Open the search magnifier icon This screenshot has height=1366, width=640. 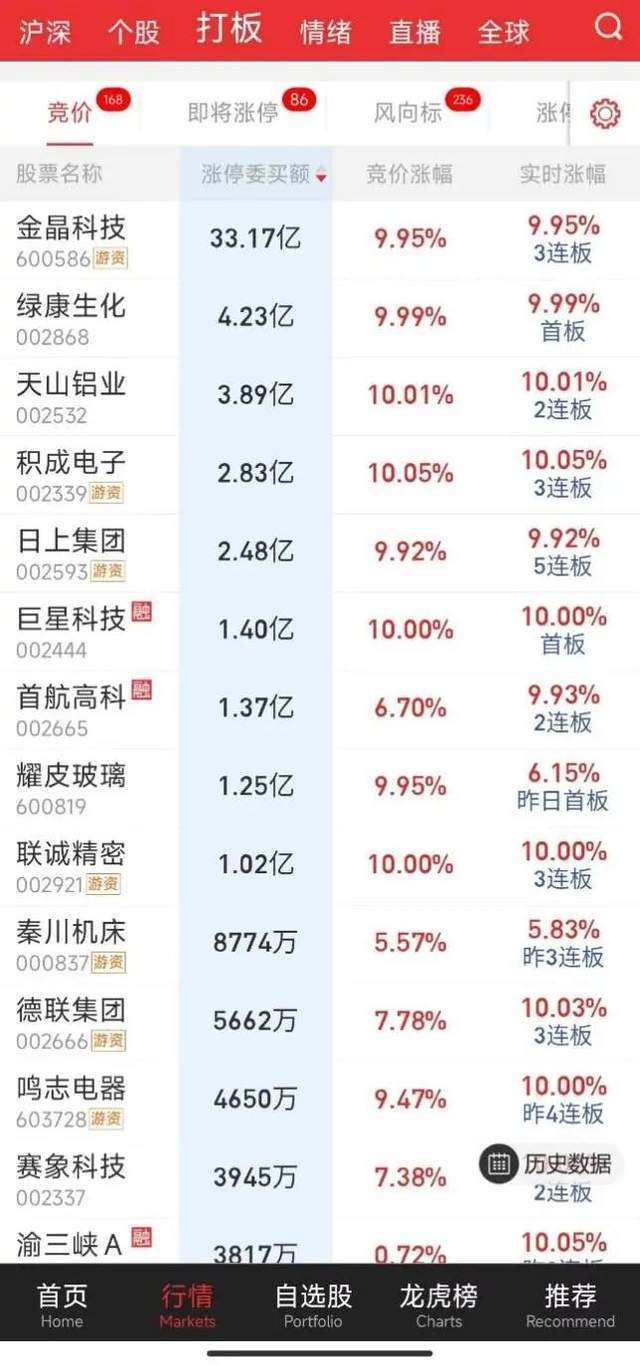click(608, 27)
